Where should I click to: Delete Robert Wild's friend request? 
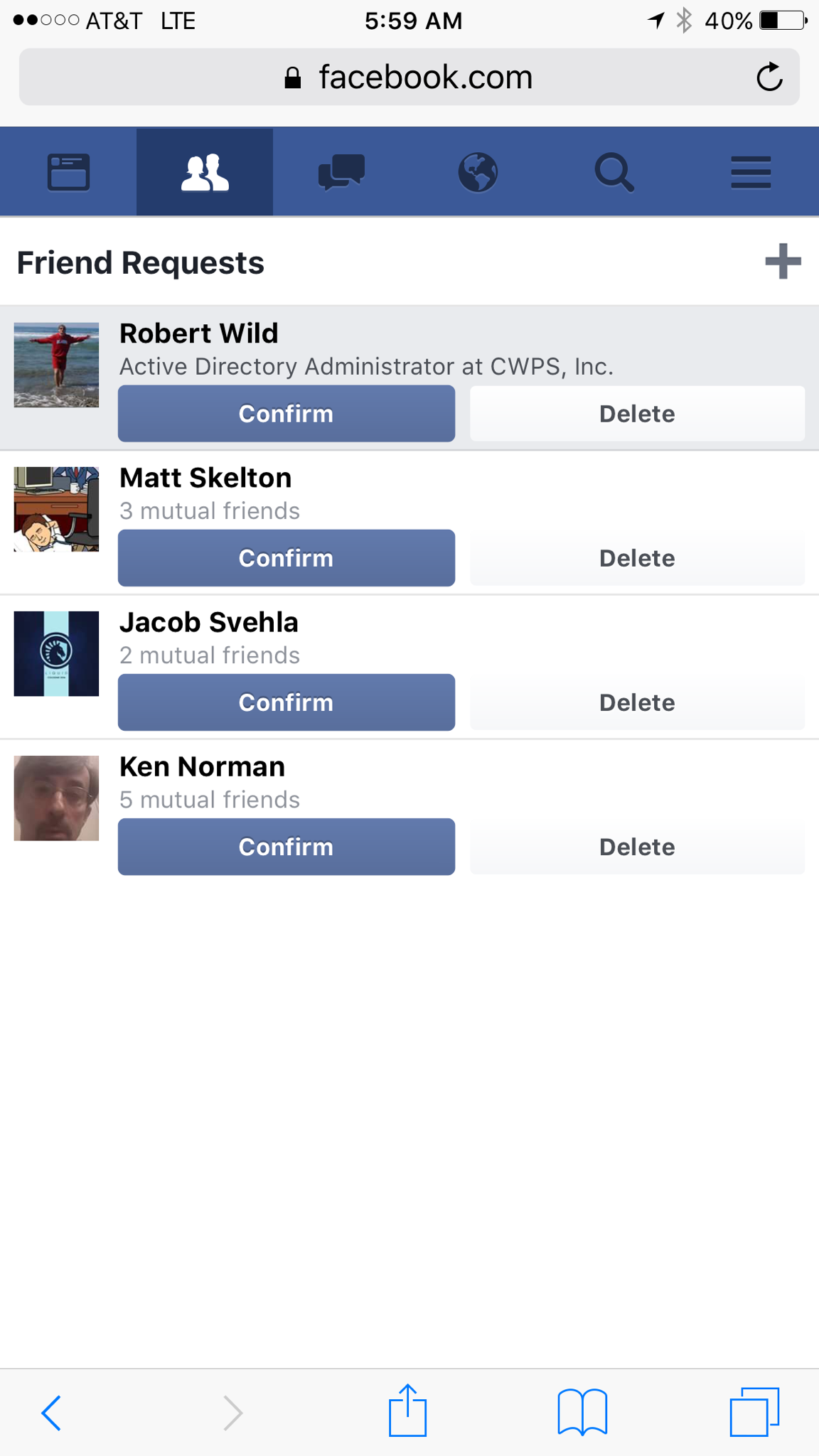[x=637, y=414]
